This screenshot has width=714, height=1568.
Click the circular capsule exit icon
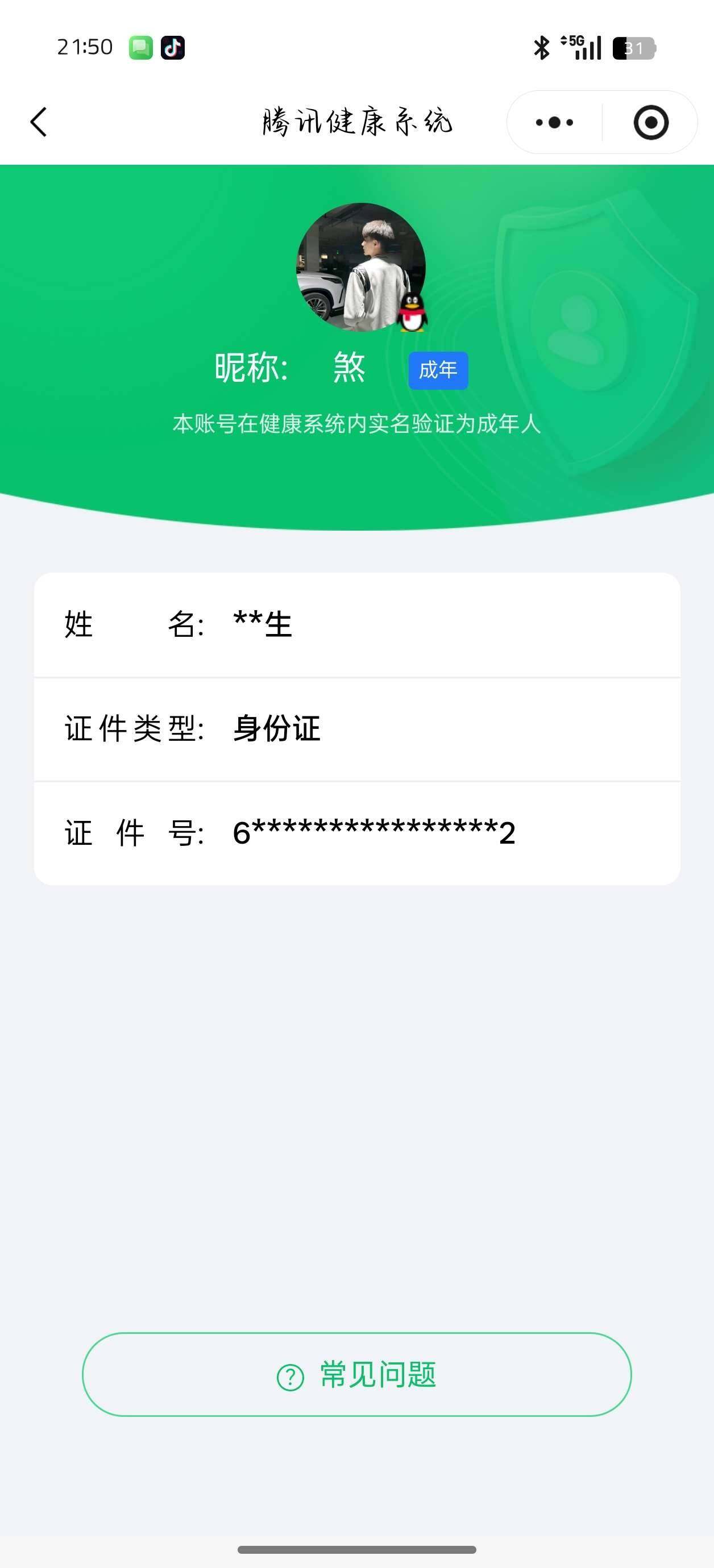[651, 122]
